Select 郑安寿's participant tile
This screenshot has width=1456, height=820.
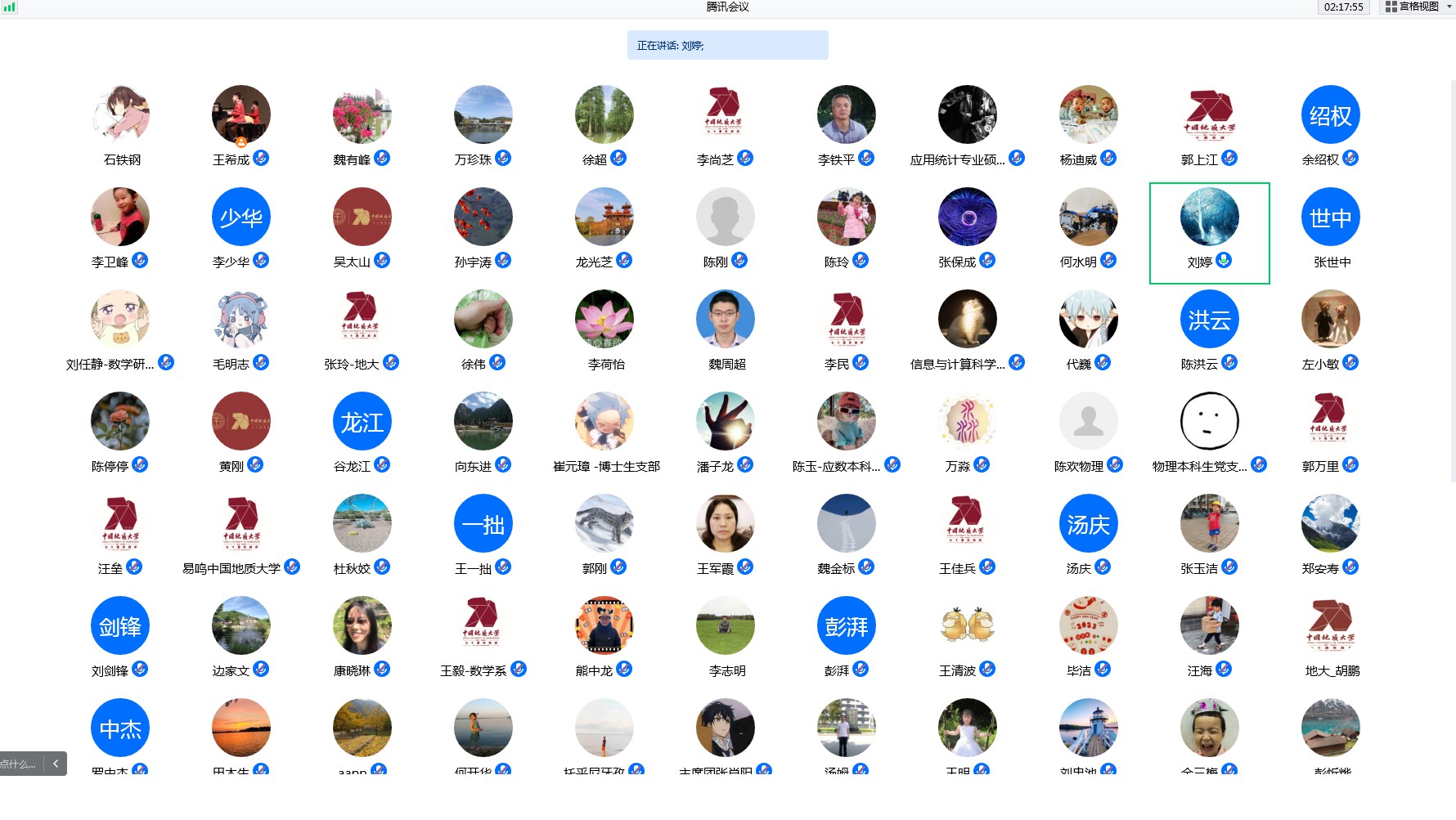click(x=1330, y=524)
